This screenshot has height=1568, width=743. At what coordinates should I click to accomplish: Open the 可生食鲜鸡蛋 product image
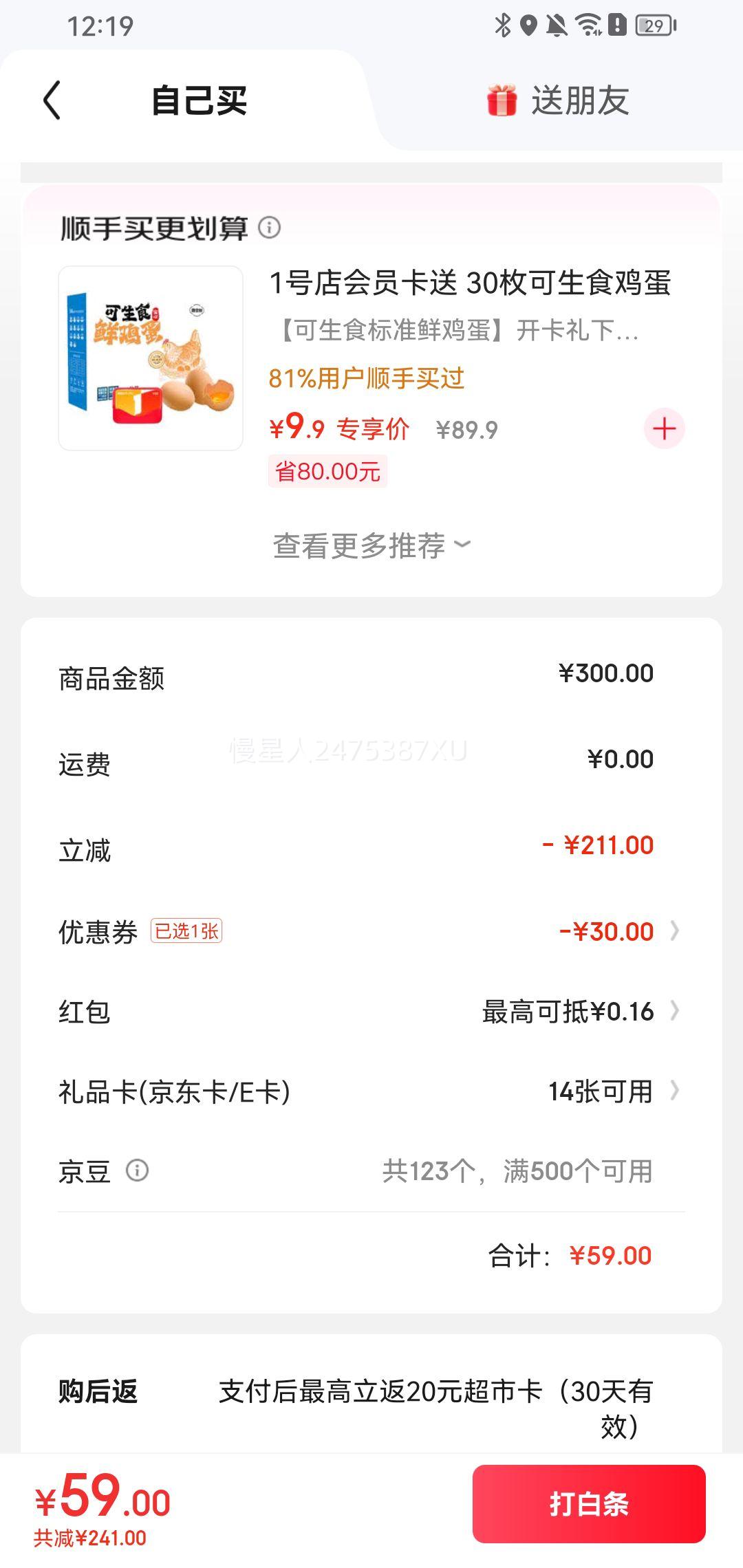coord(151,358)
